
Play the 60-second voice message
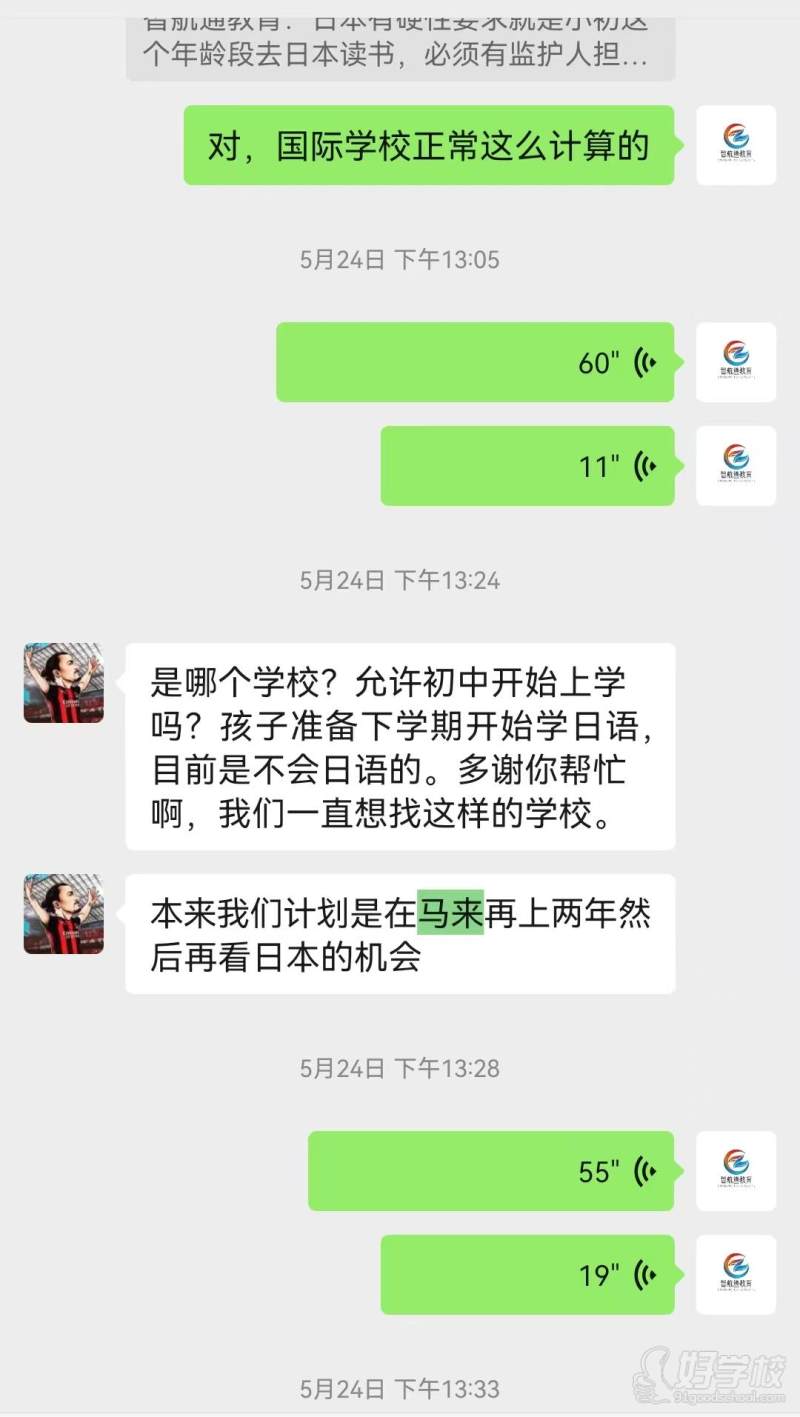point(475,363)
